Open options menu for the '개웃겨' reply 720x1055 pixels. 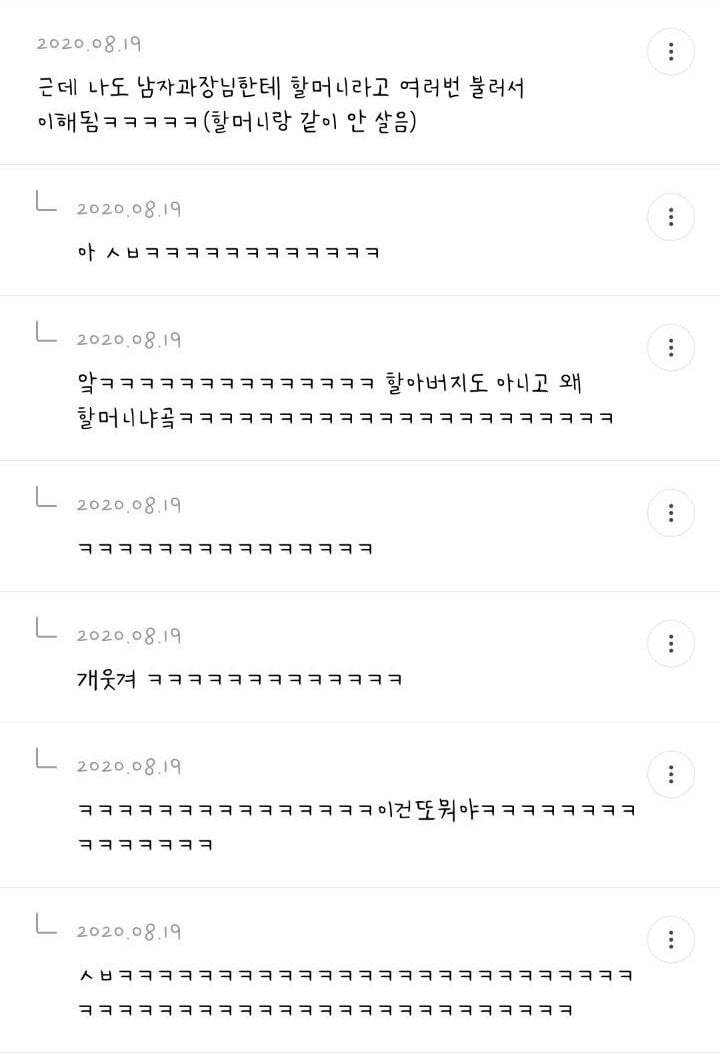click(671, 643)
